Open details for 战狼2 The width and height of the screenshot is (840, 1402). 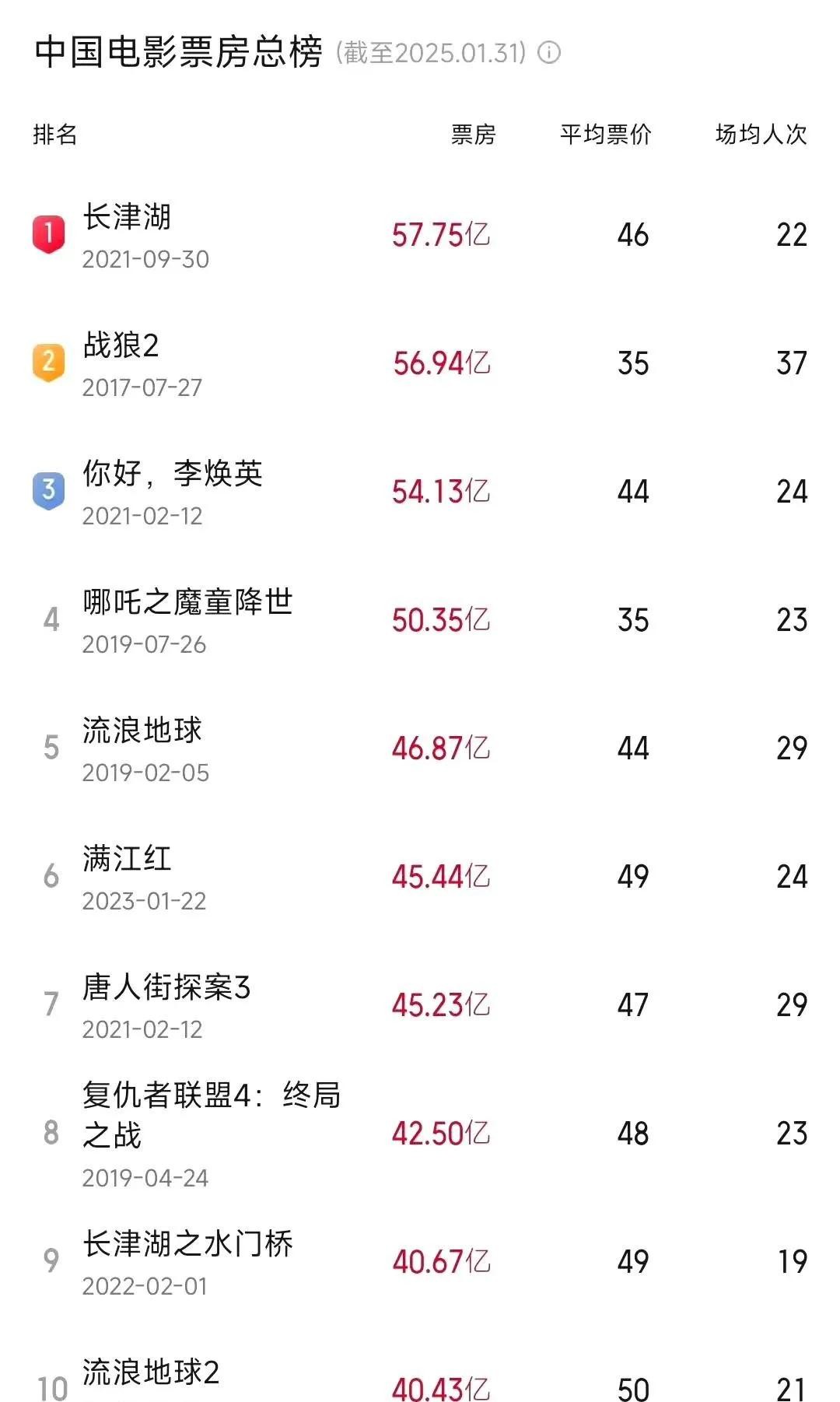tap(121, 346)
